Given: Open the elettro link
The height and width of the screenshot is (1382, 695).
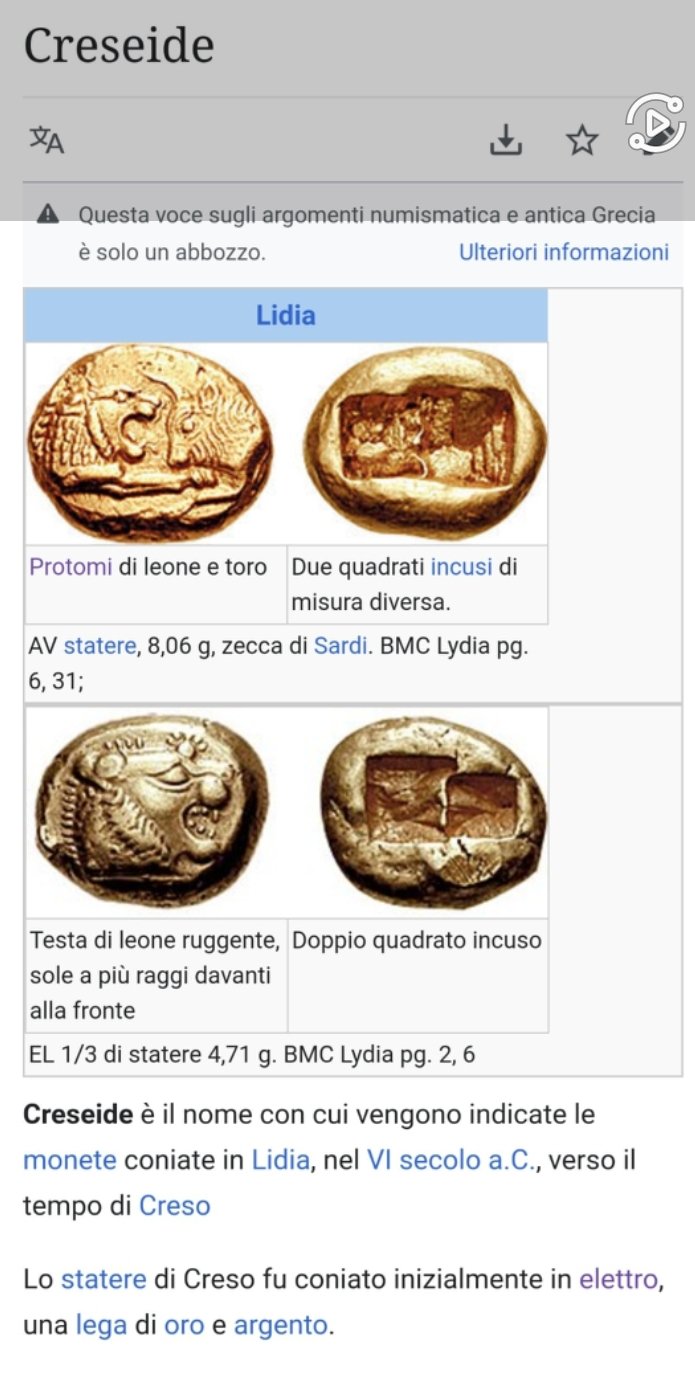Looking at the screenshot, I should [618, 1279].
